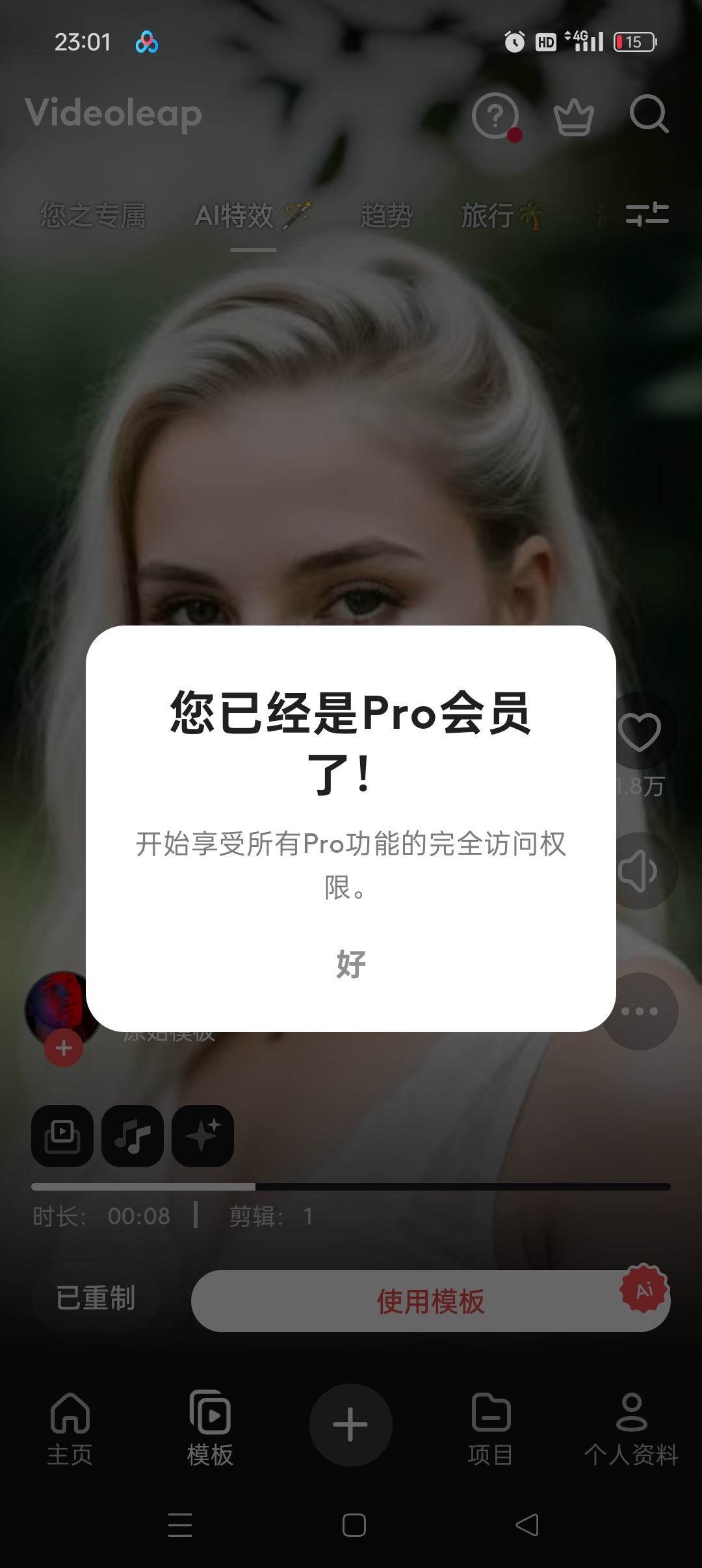Screen dimensions: 702x1568
Task: Tap the 已重制 button
Action: pos(96,1298)
